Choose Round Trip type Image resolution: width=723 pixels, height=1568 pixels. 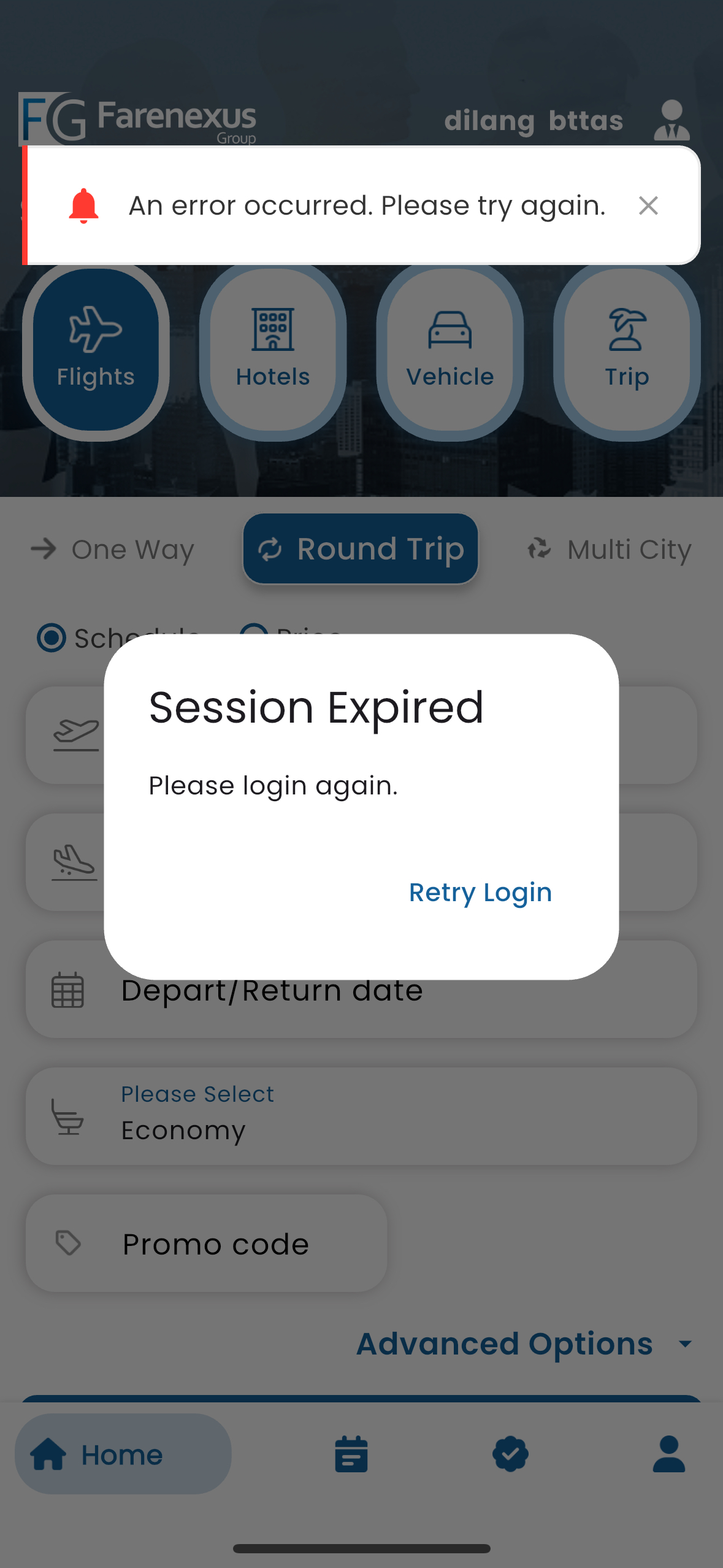coord(361,548)
